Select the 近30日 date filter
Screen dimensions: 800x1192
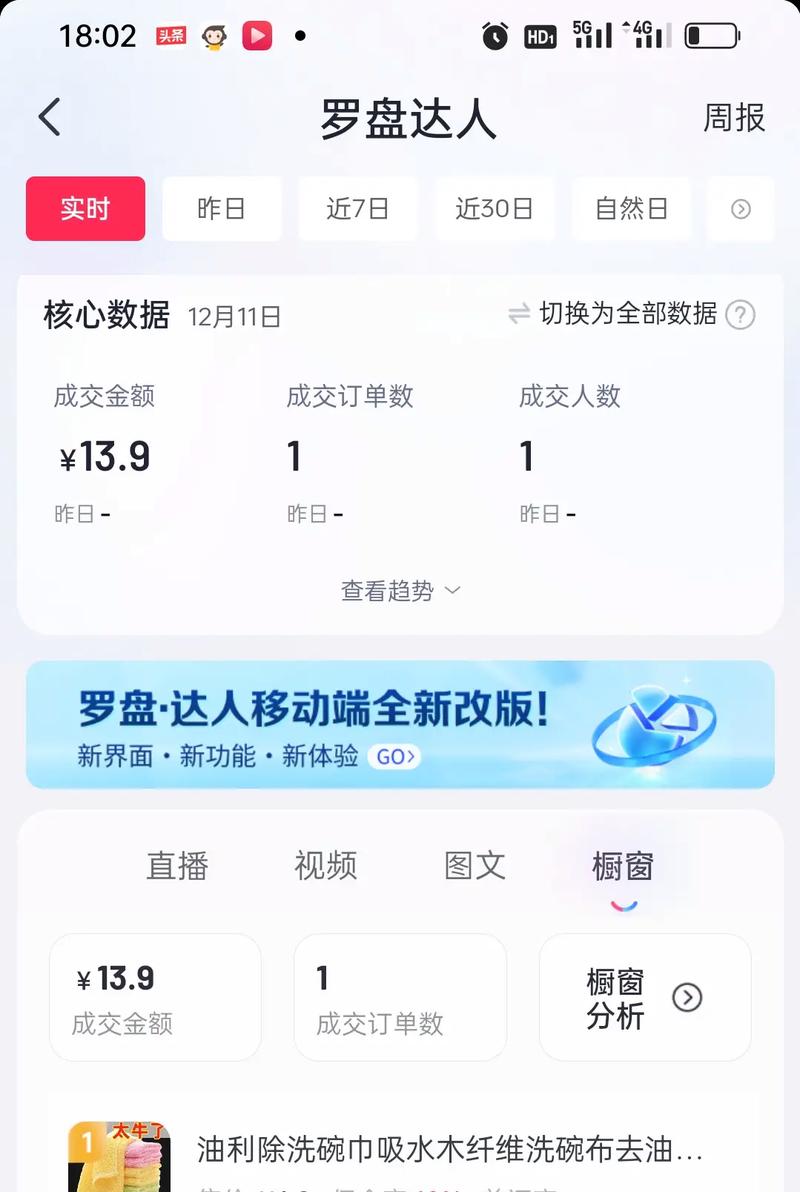coord(495,209)
